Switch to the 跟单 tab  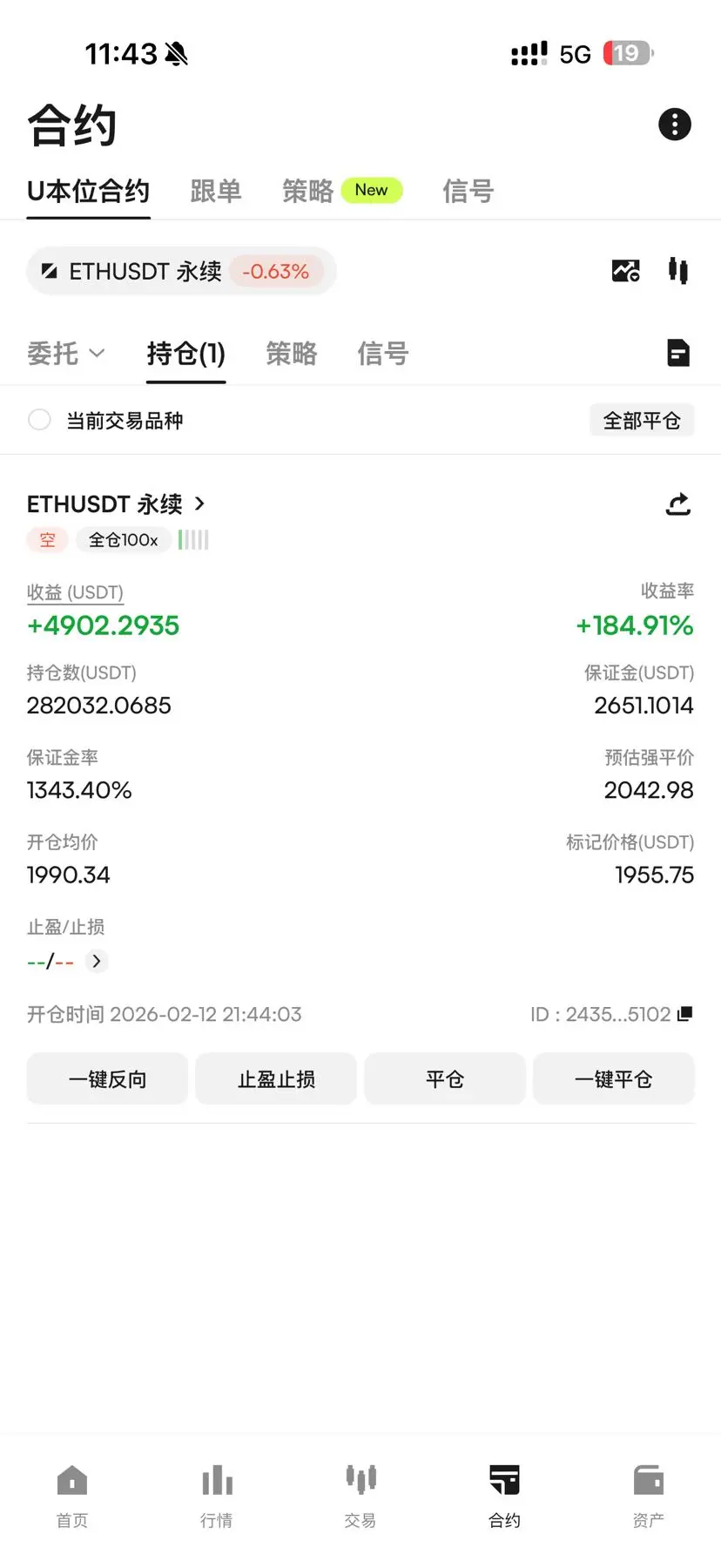(215, 191)
